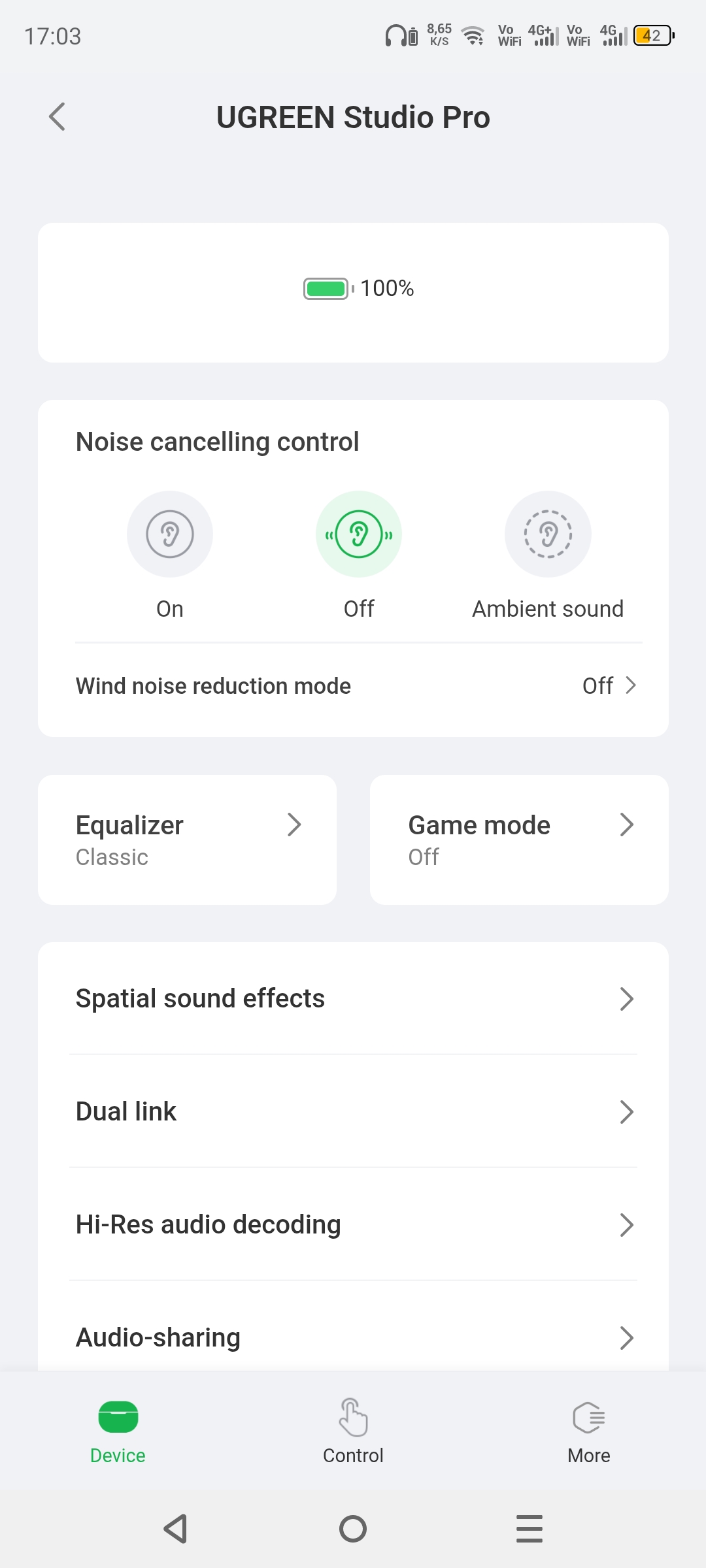Turn noise cancelling On
706x1568 pixels.
pyautogui.click(x=170, y=534)
